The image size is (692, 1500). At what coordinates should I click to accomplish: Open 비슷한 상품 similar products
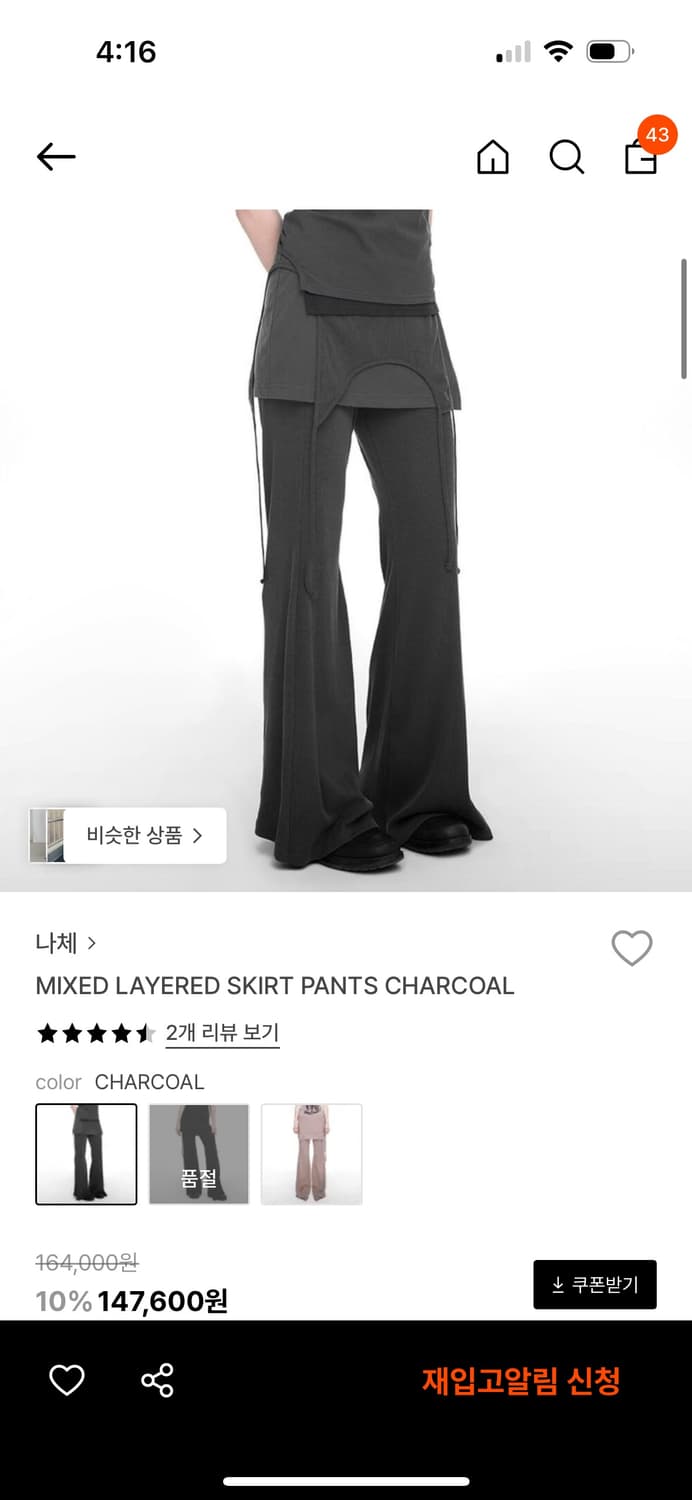(x=128, y=835)
